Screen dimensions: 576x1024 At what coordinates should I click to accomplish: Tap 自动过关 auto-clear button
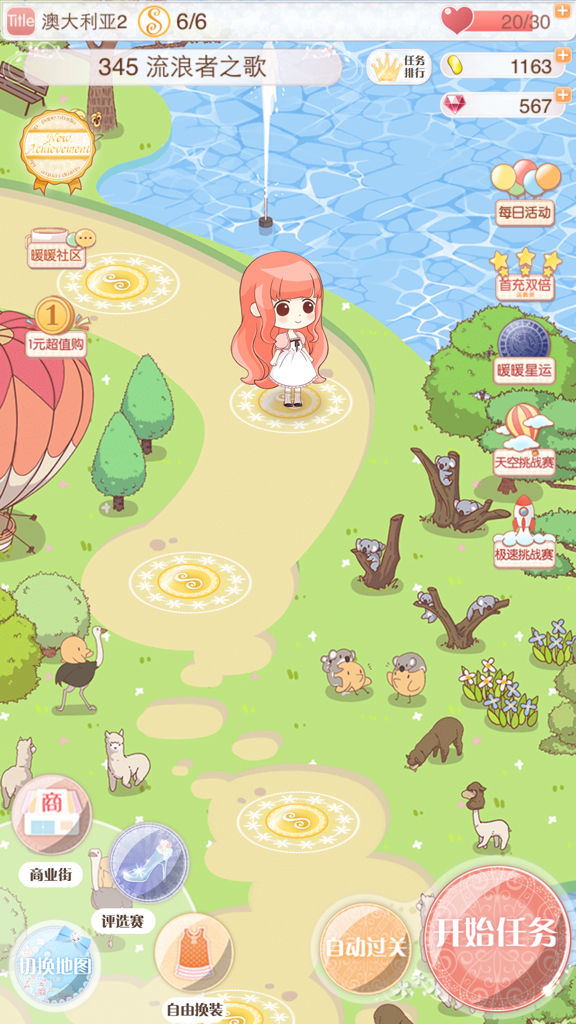point(366,947)
